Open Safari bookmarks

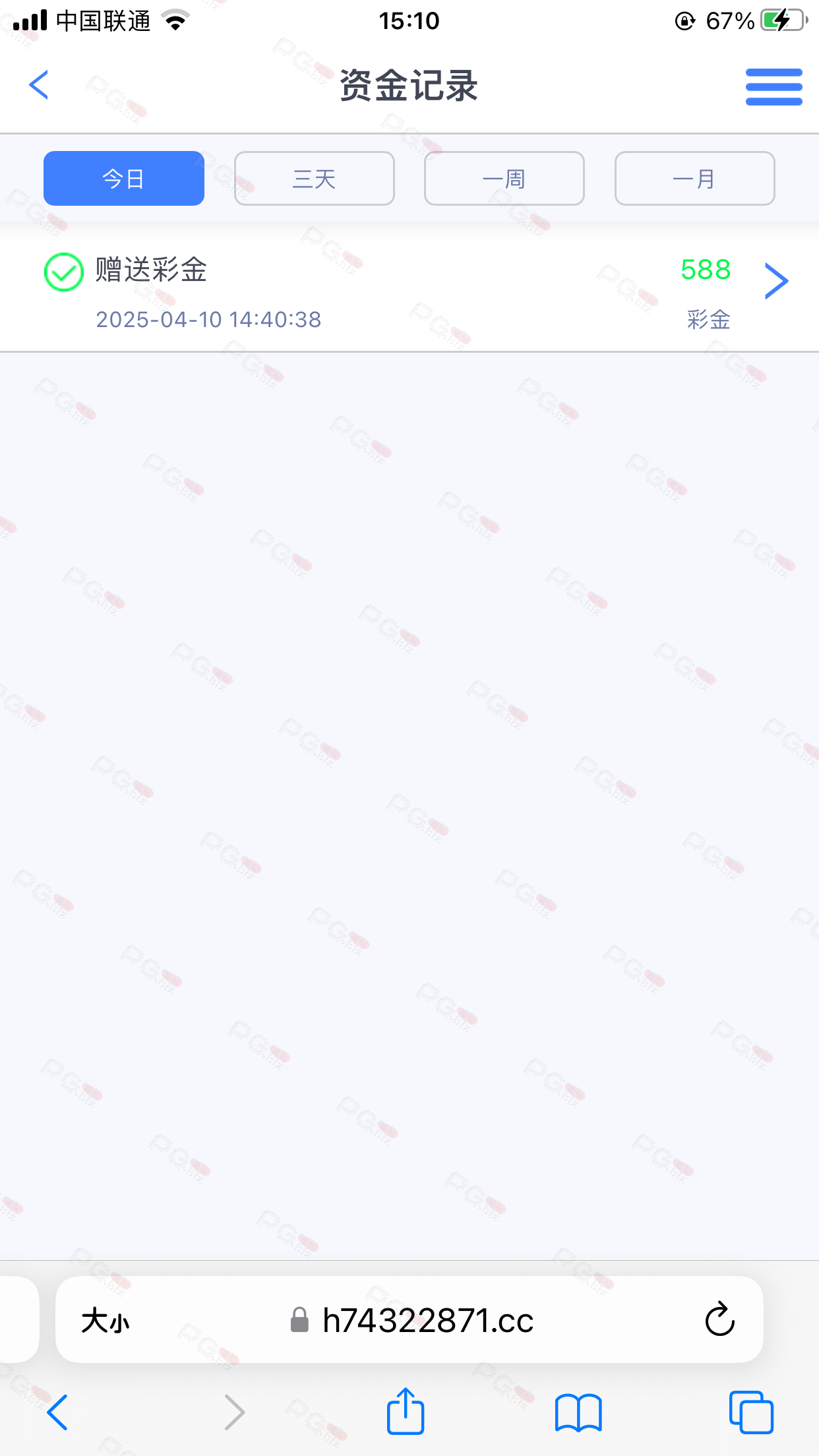pyautogui.click(x=578, y=1412)
